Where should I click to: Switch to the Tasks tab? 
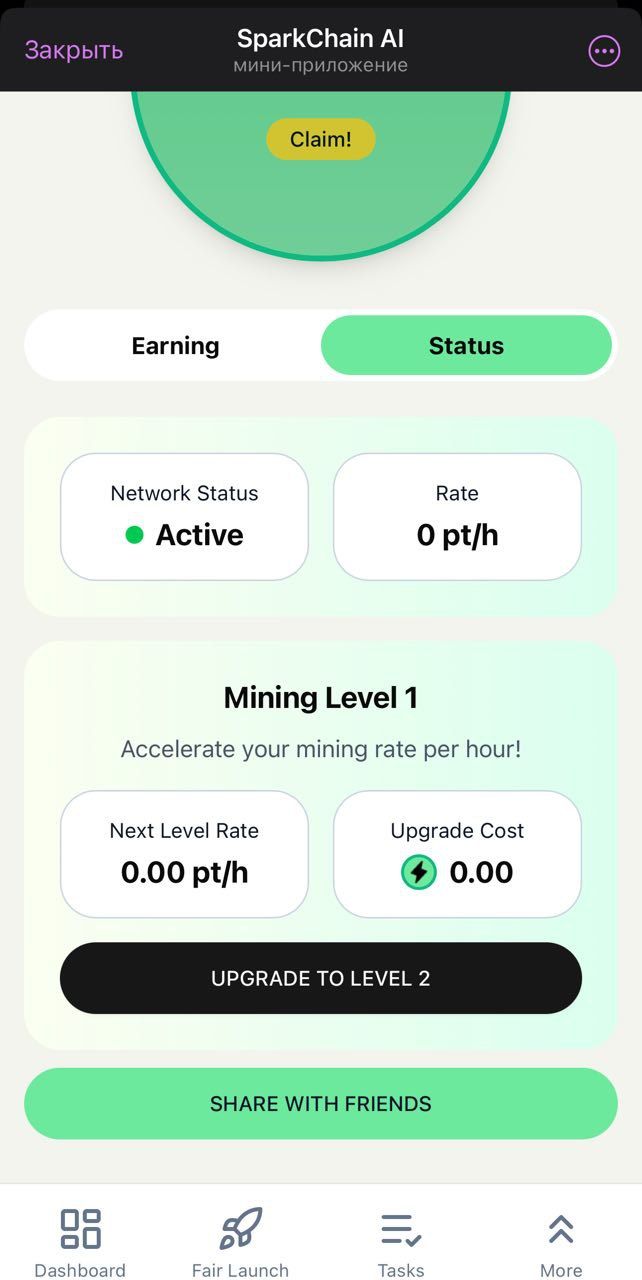click(x=401, y=1242)
